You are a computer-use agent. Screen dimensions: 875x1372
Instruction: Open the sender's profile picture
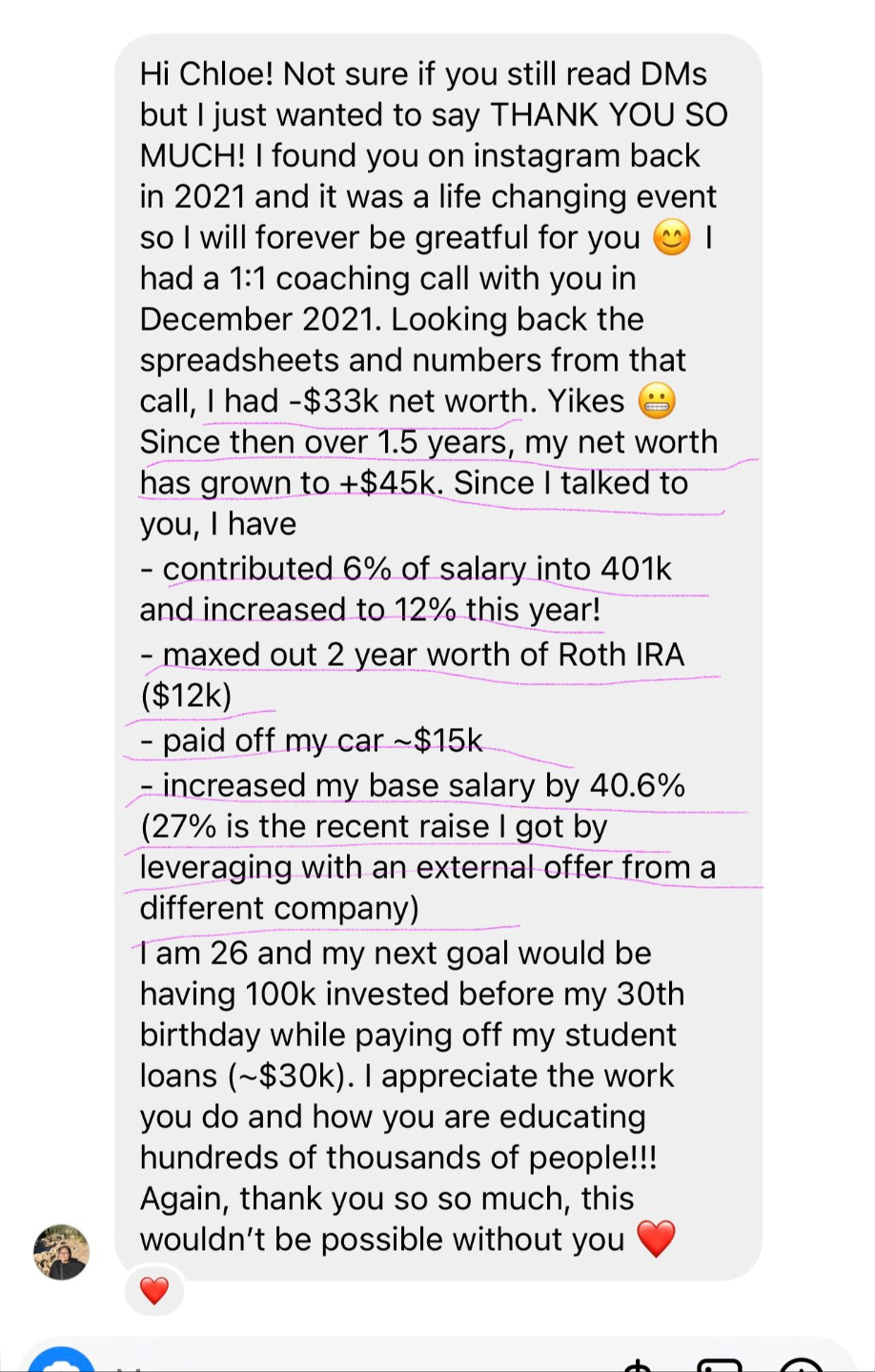coord(61,1251)
